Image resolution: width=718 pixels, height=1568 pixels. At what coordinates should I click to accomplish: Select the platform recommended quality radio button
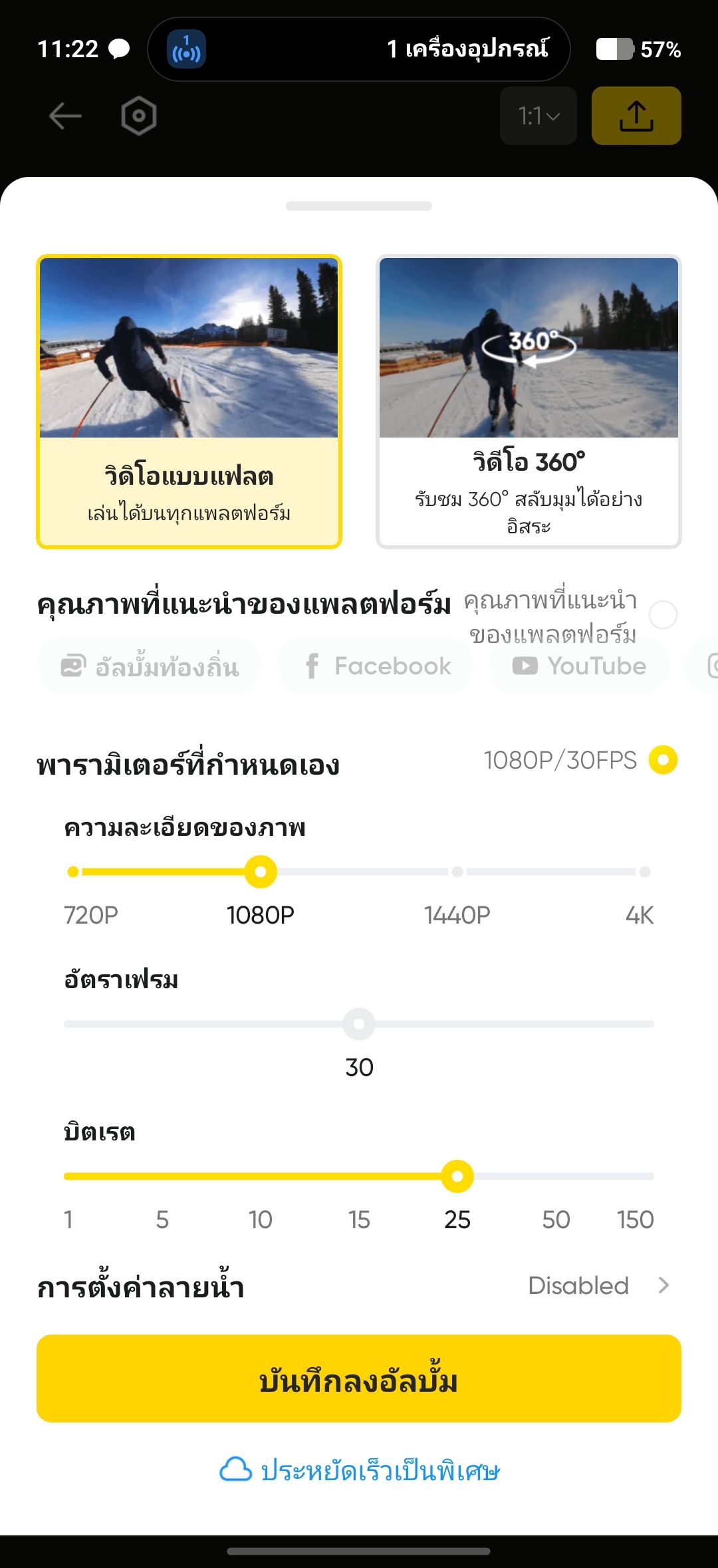click(x=663, y=614)
